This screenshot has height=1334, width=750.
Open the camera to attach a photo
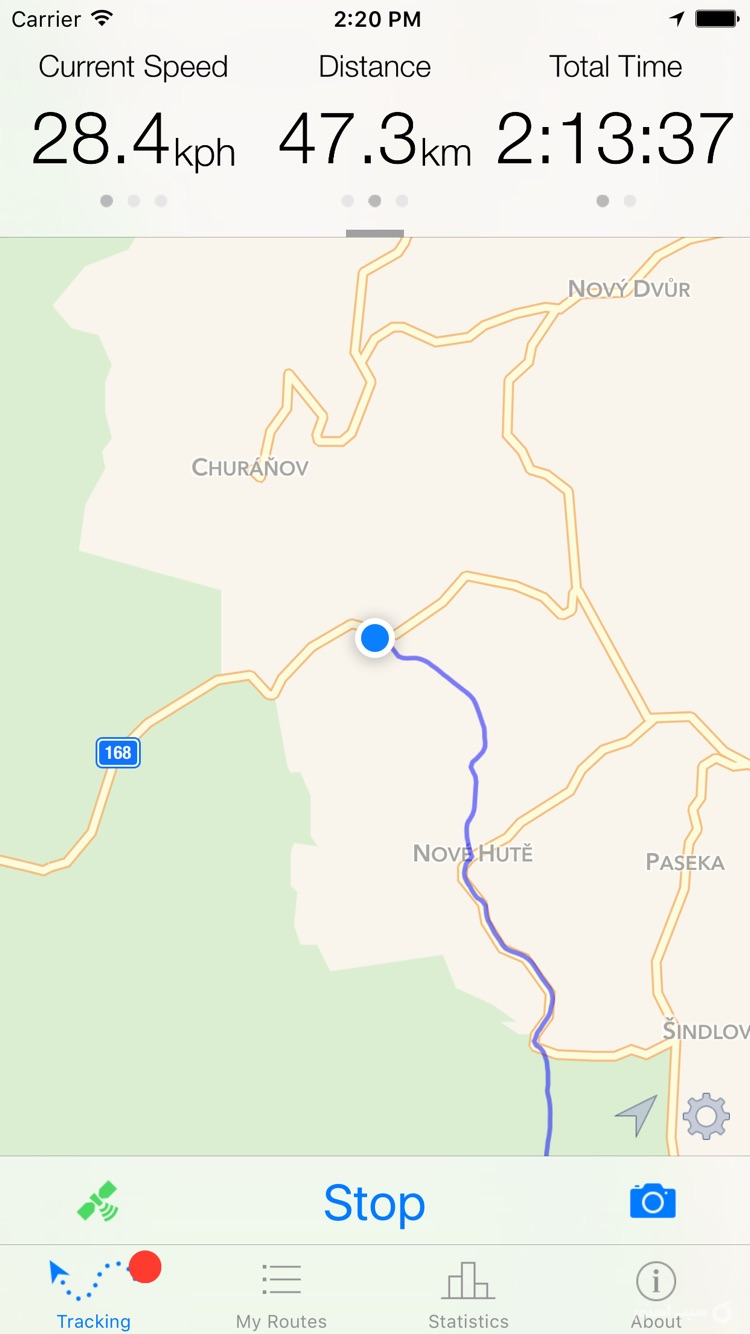point(653,1200)
